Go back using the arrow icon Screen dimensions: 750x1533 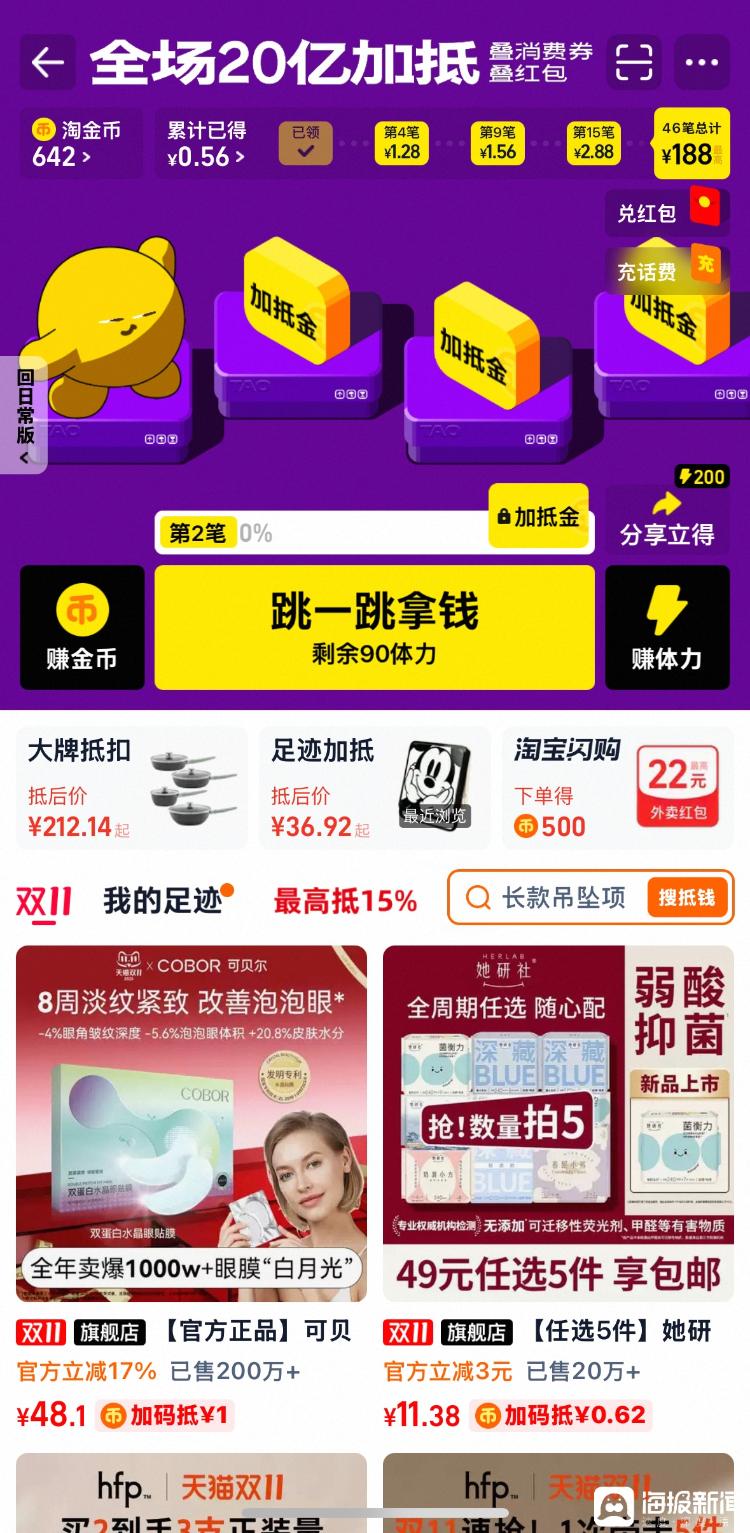(47, 63)
